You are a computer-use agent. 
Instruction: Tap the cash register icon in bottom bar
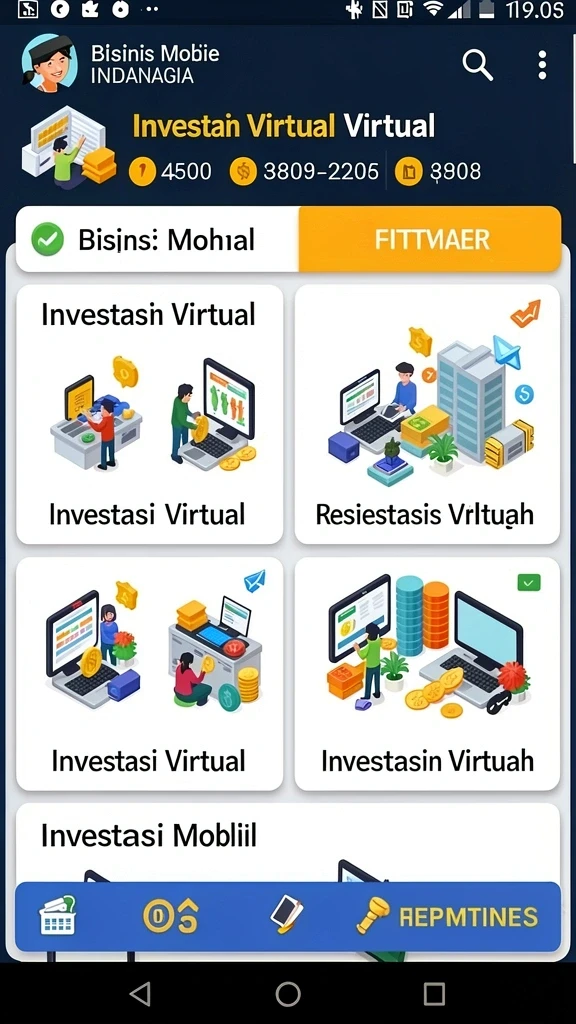click(x=57, y=916)
